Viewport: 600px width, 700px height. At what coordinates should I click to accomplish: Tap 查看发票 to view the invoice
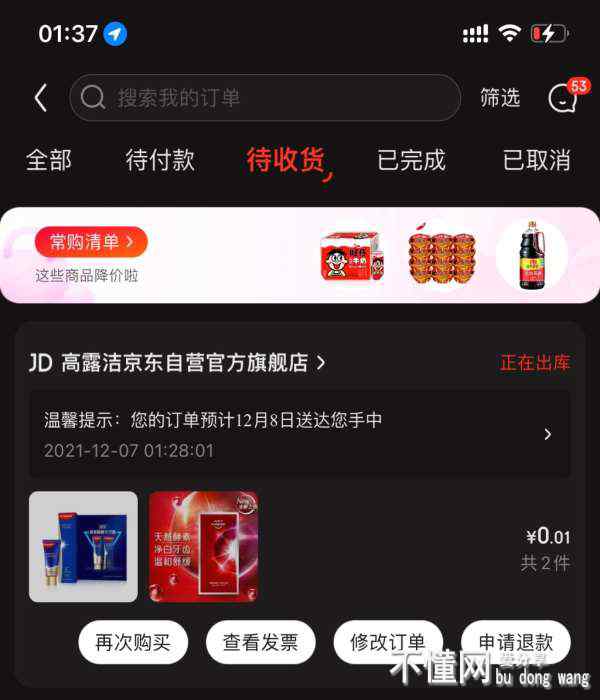pos(260,642)
